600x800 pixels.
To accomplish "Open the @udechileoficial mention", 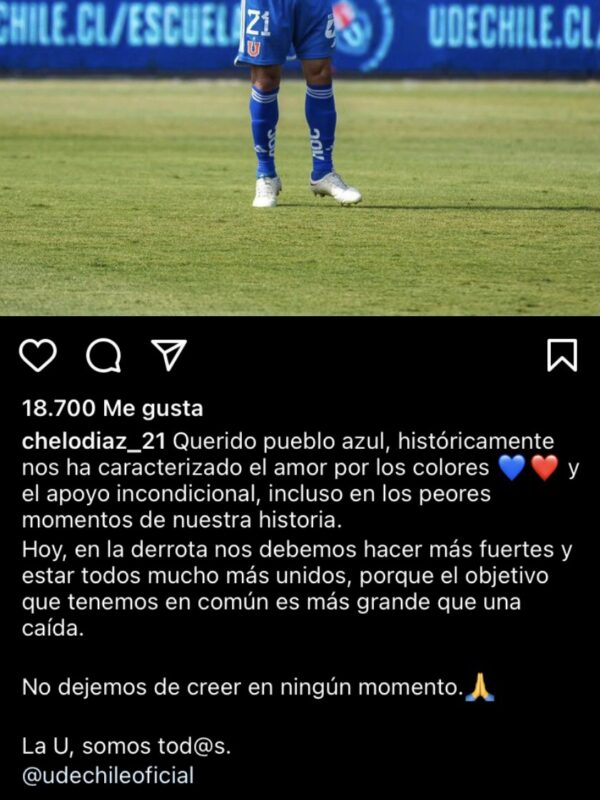I will (108, 775).
